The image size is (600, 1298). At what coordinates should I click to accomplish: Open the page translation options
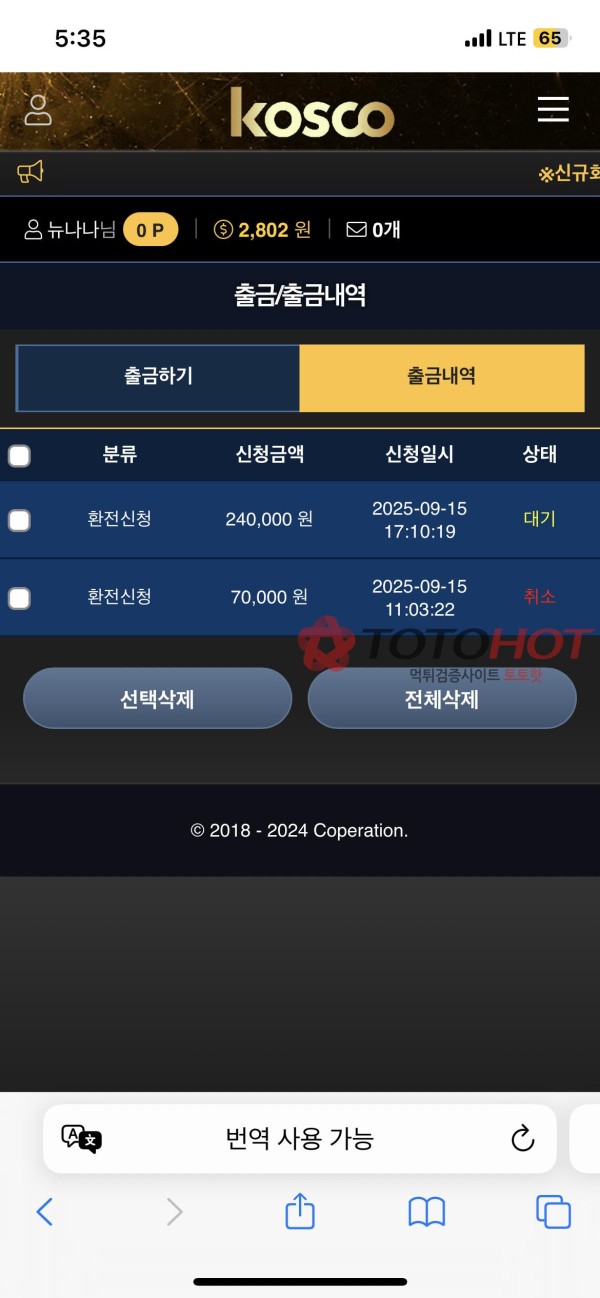(x=82, y=1138)
